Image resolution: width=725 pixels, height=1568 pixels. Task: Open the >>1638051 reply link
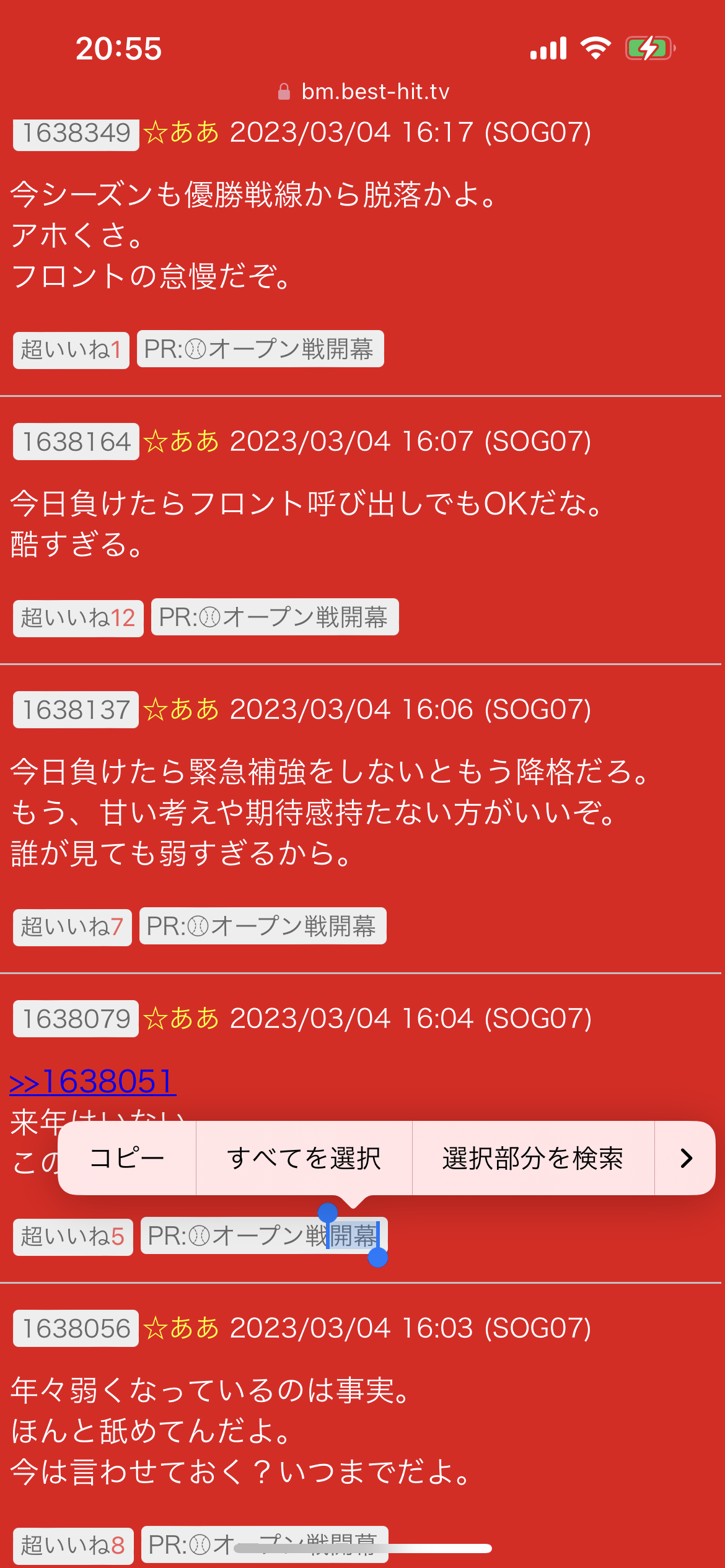point(93,1082)
